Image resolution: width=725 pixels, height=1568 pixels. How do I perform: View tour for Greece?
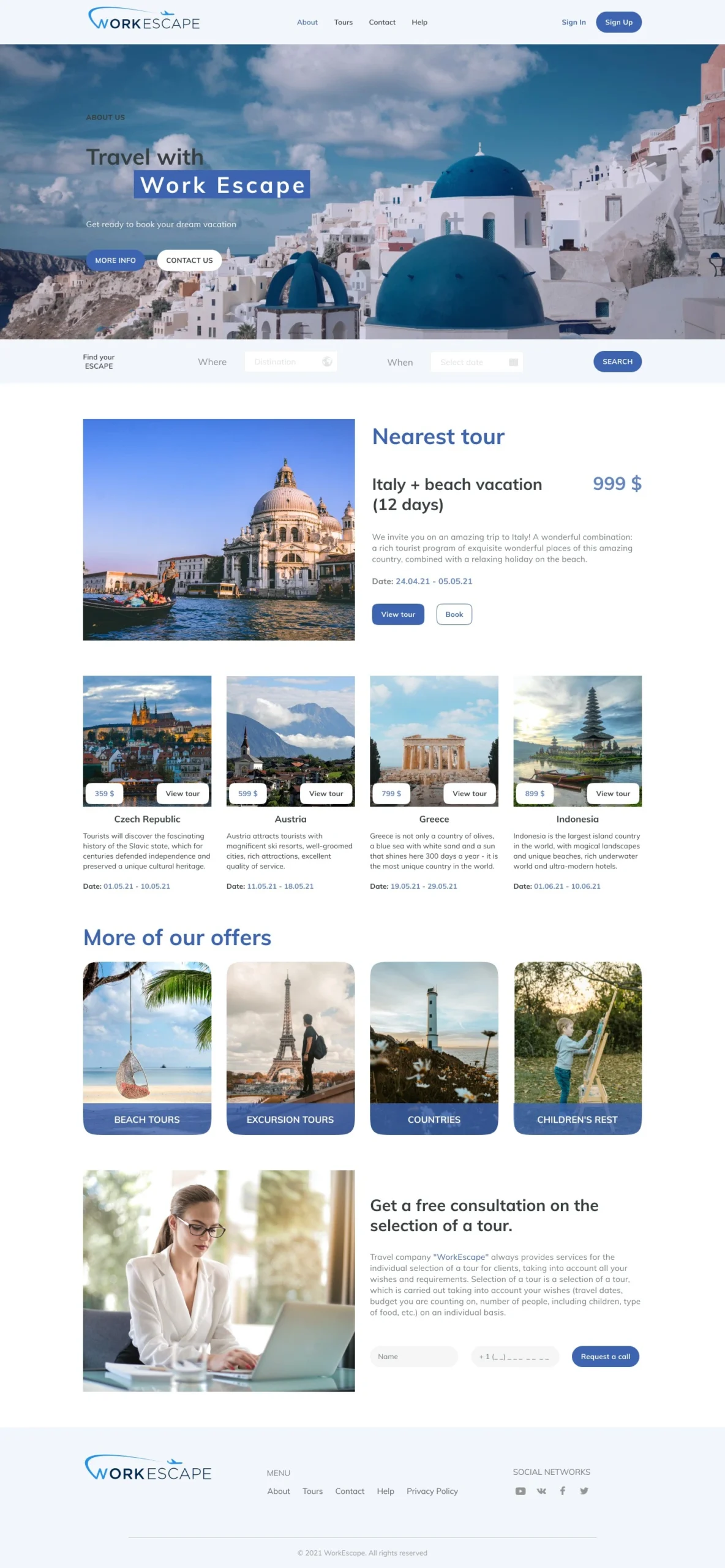point(469,793)
